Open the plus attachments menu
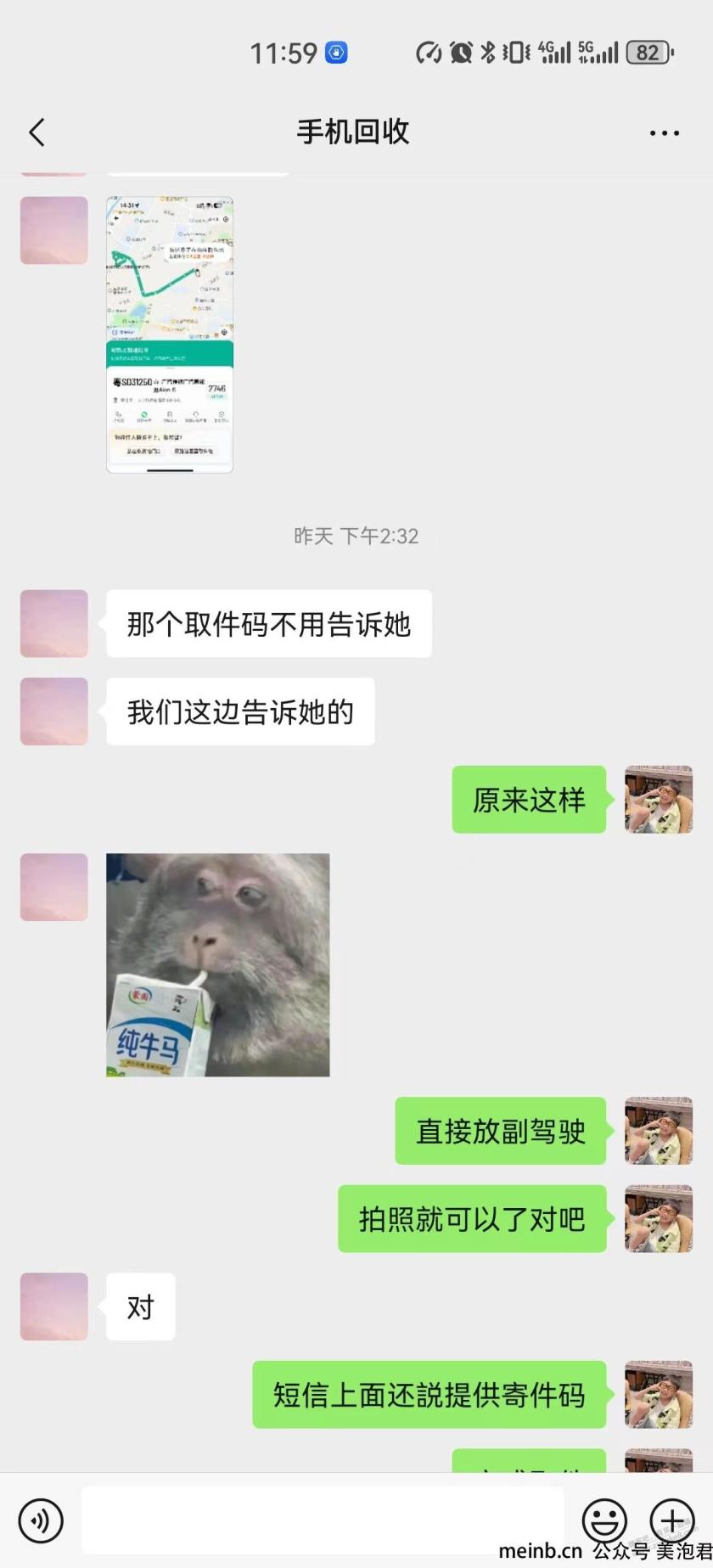This screenshot has height=1568, width=713. [672, 1520]
